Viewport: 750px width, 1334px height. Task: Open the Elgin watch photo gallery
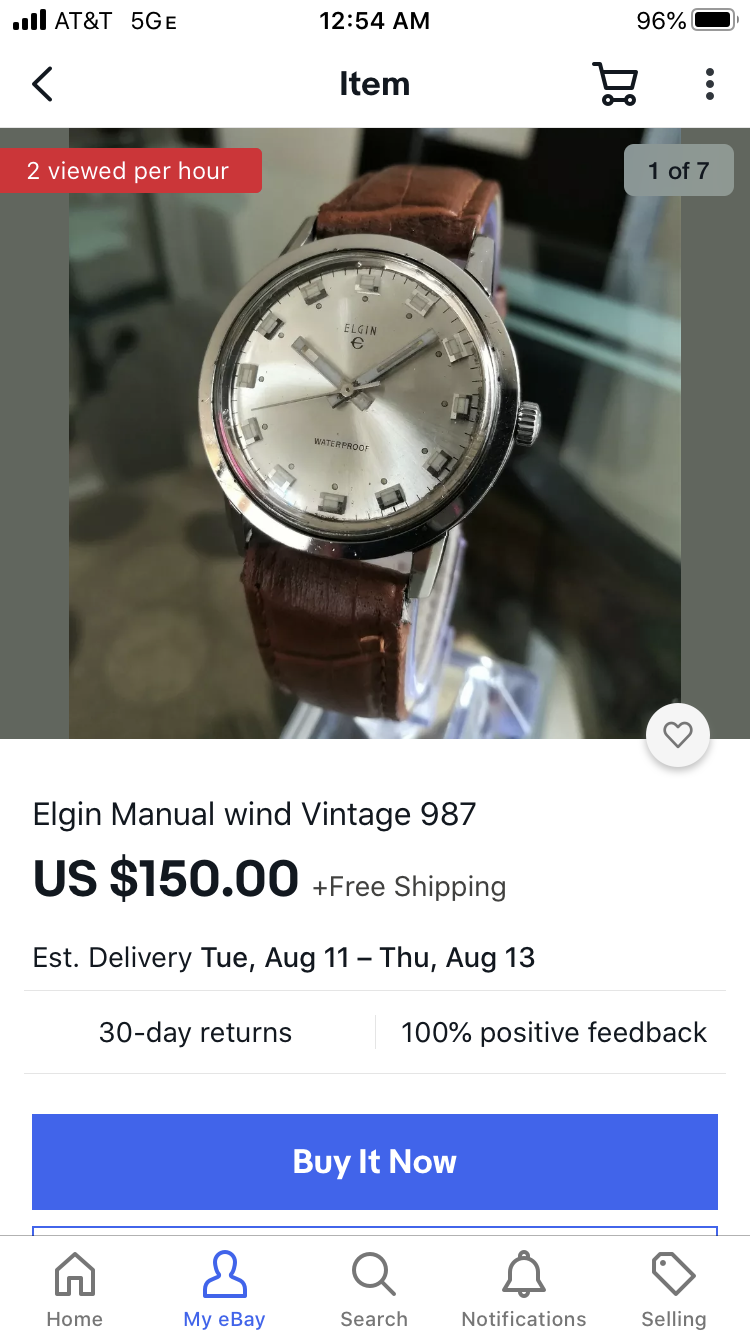374,432
